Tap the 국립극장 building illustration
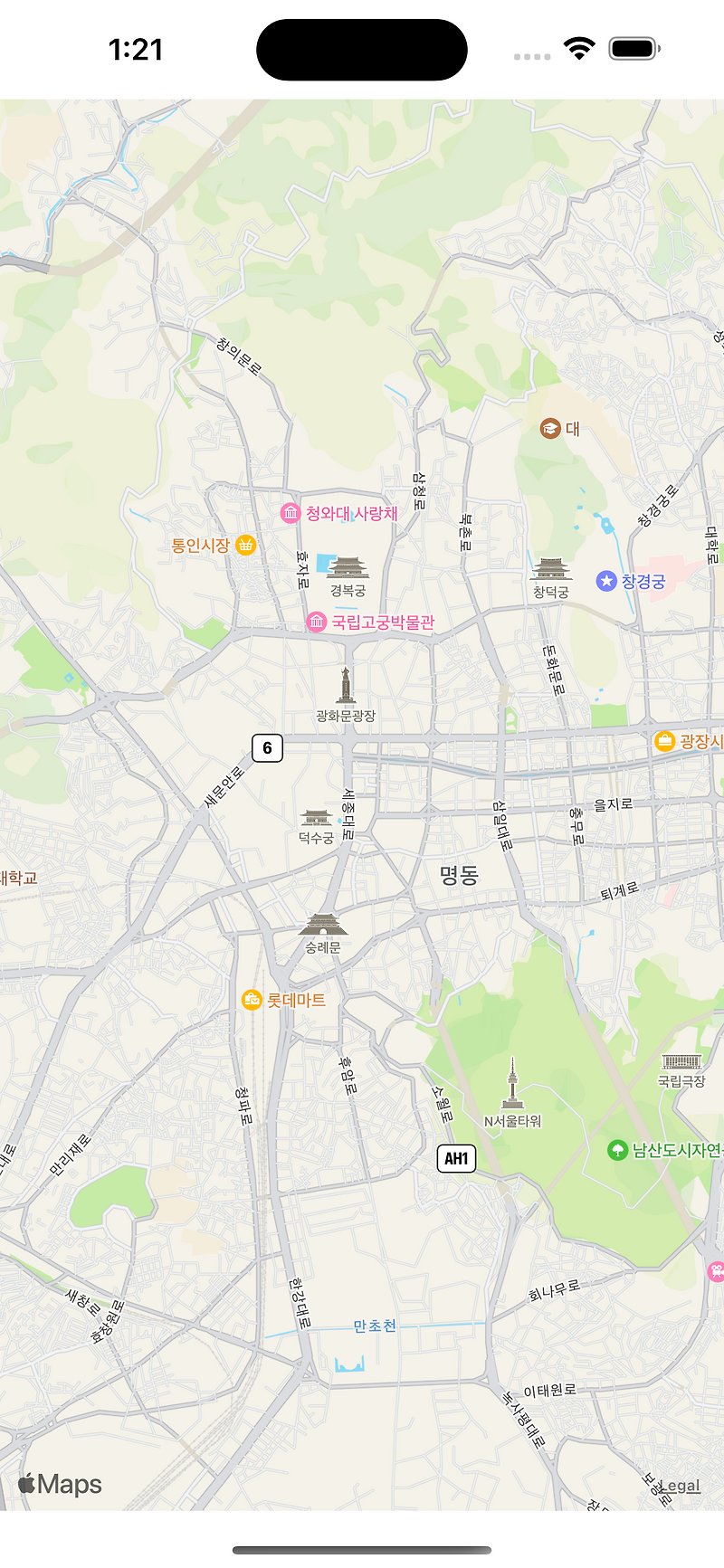 pos(681,1060)
